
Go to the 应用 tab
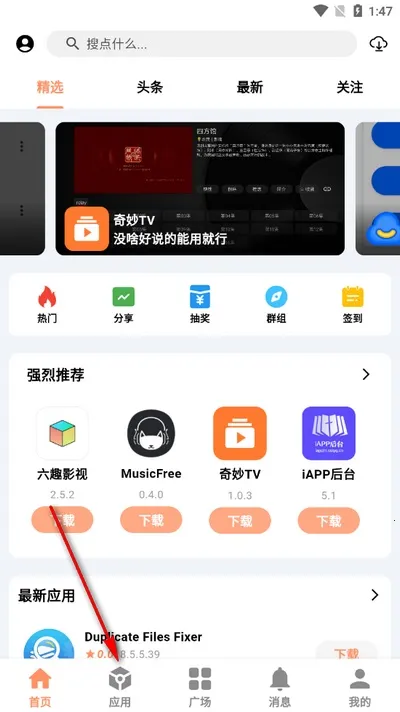(x=120, y=687)
